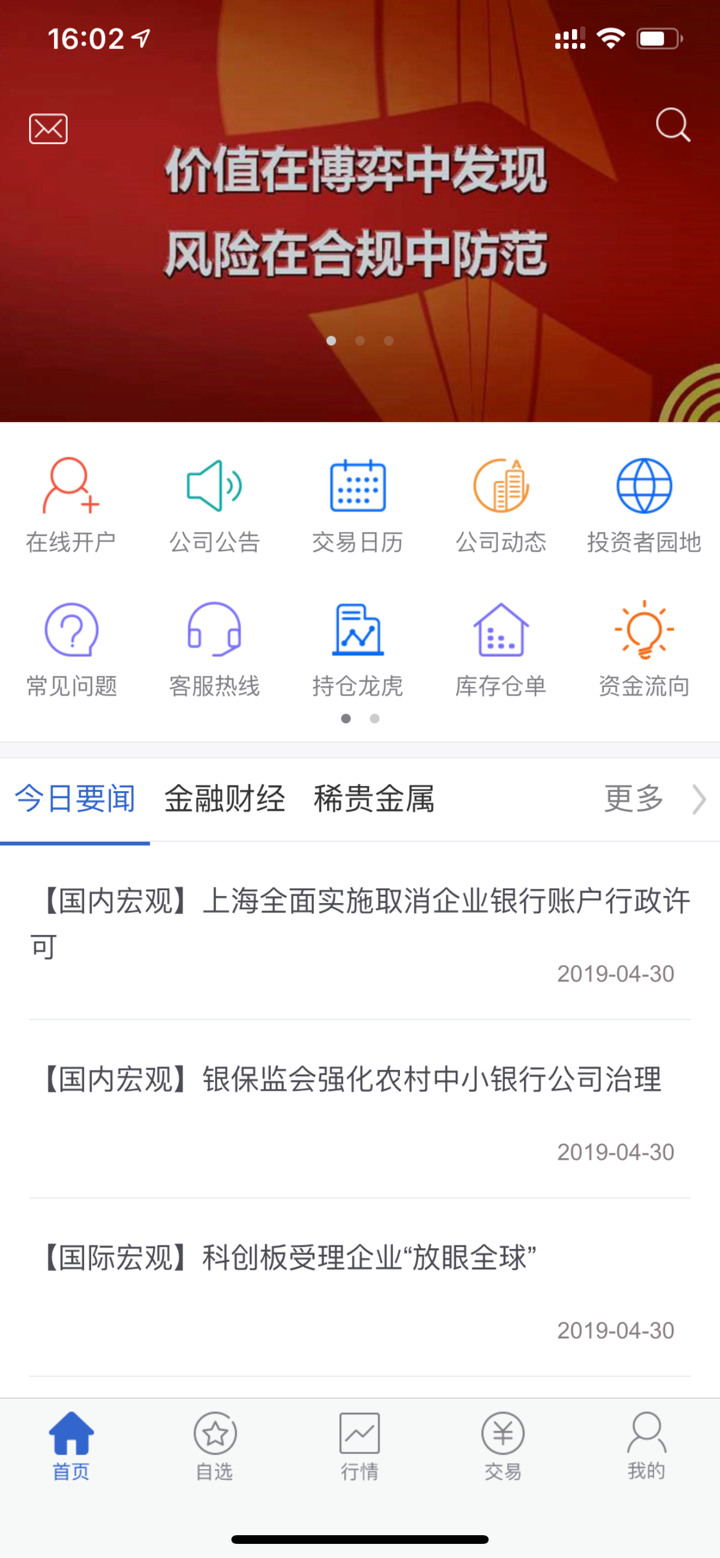Open 公司动态 shortcut
The width and height of the screenshot is (720, 1558).
(501, 506)
